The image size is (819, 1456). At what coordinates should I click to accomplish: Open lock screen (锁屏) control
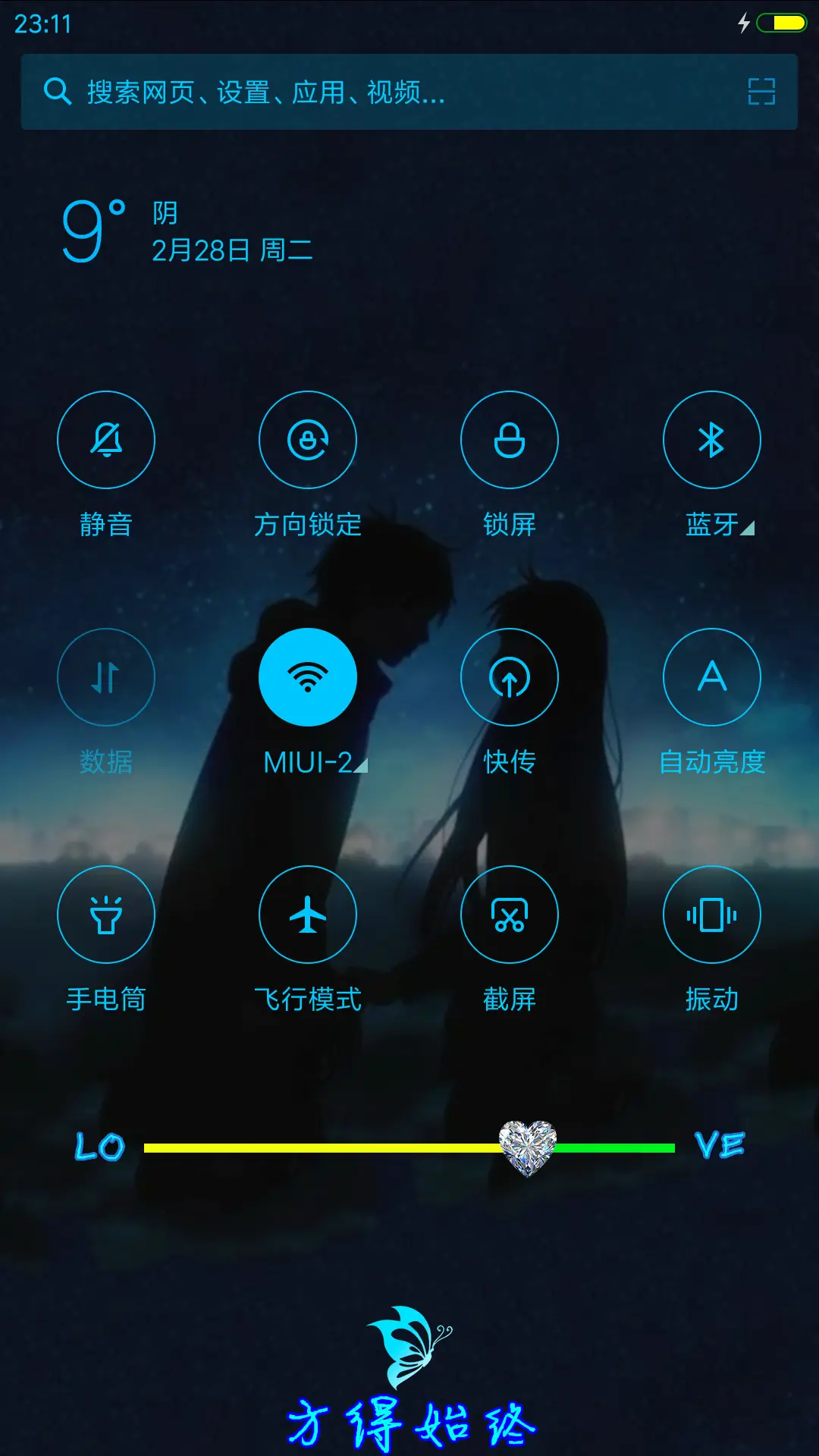click(x=510, y=440)
